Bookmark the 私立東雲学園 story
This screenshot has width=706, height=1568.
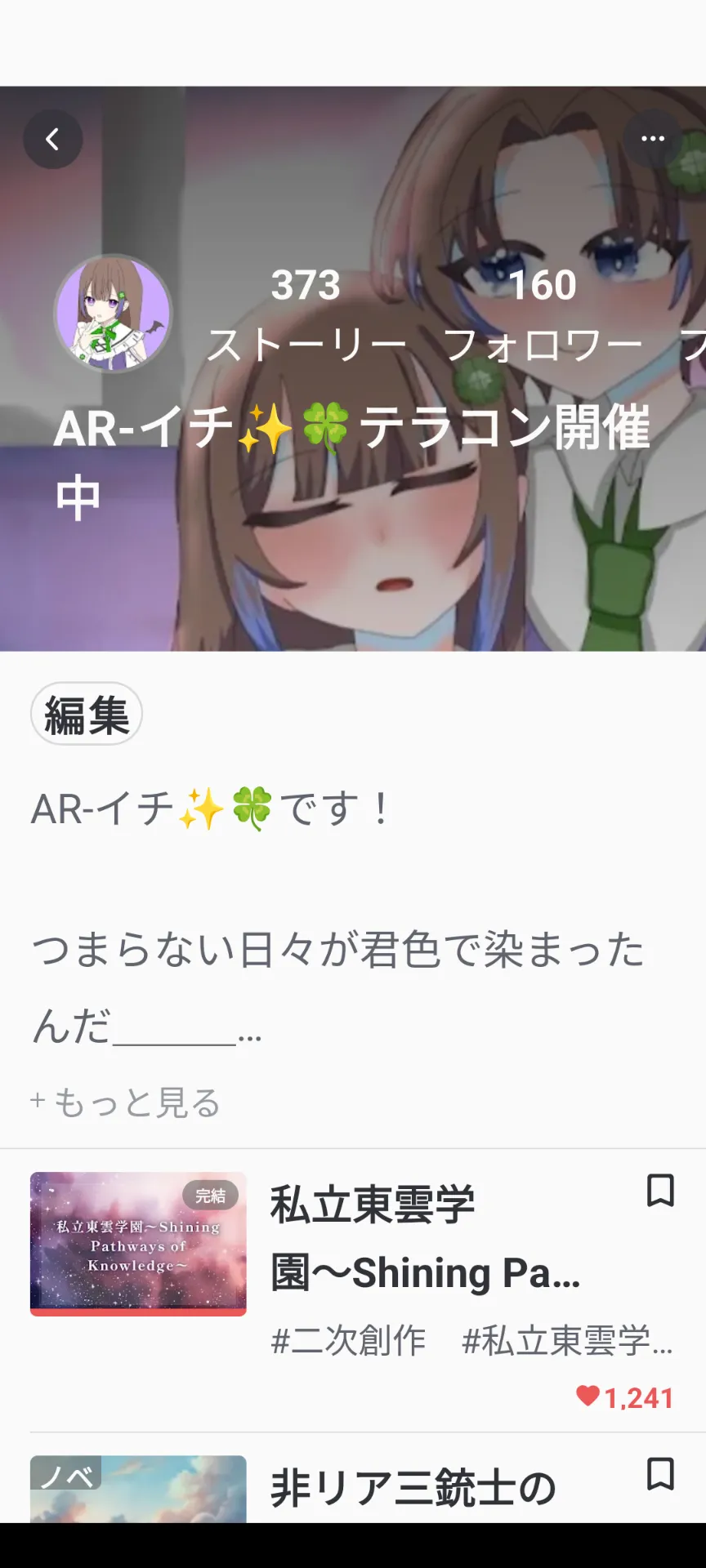pyautogui.click(x=660, y=1191)
